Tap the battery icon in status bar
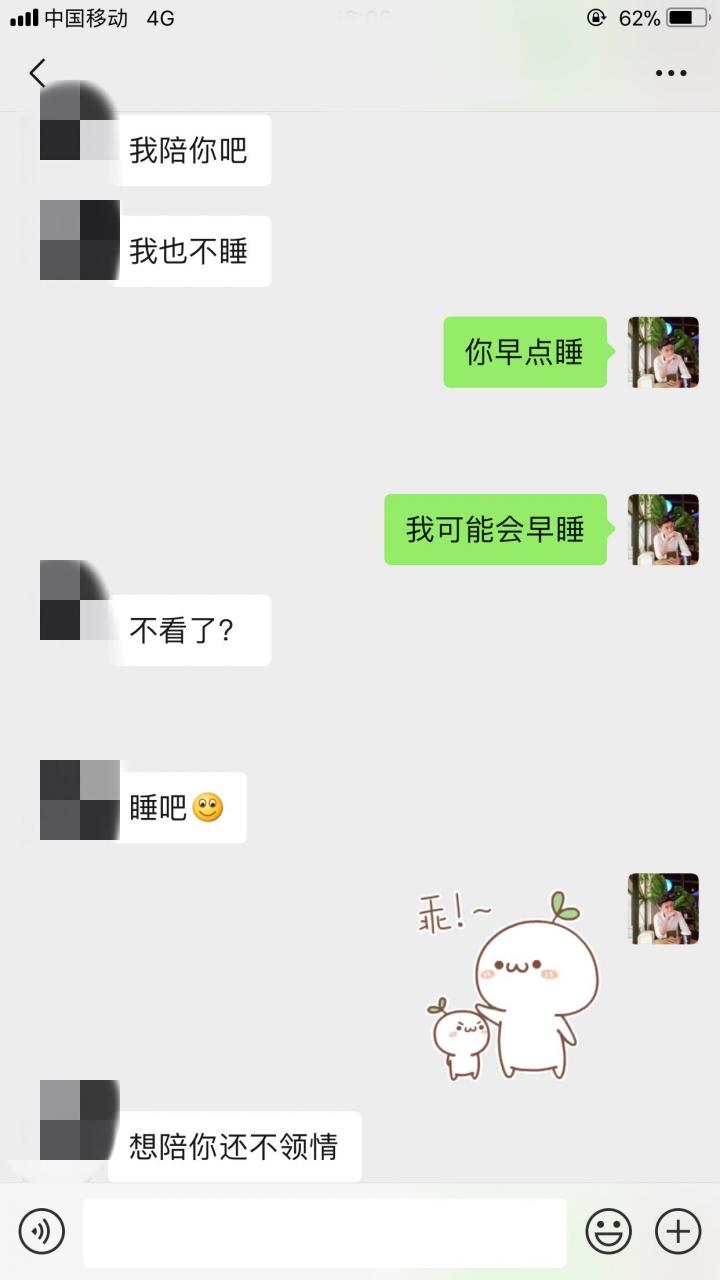Image resolution: width=720 pixels, height=1280 pixels. tap(688, 16)
